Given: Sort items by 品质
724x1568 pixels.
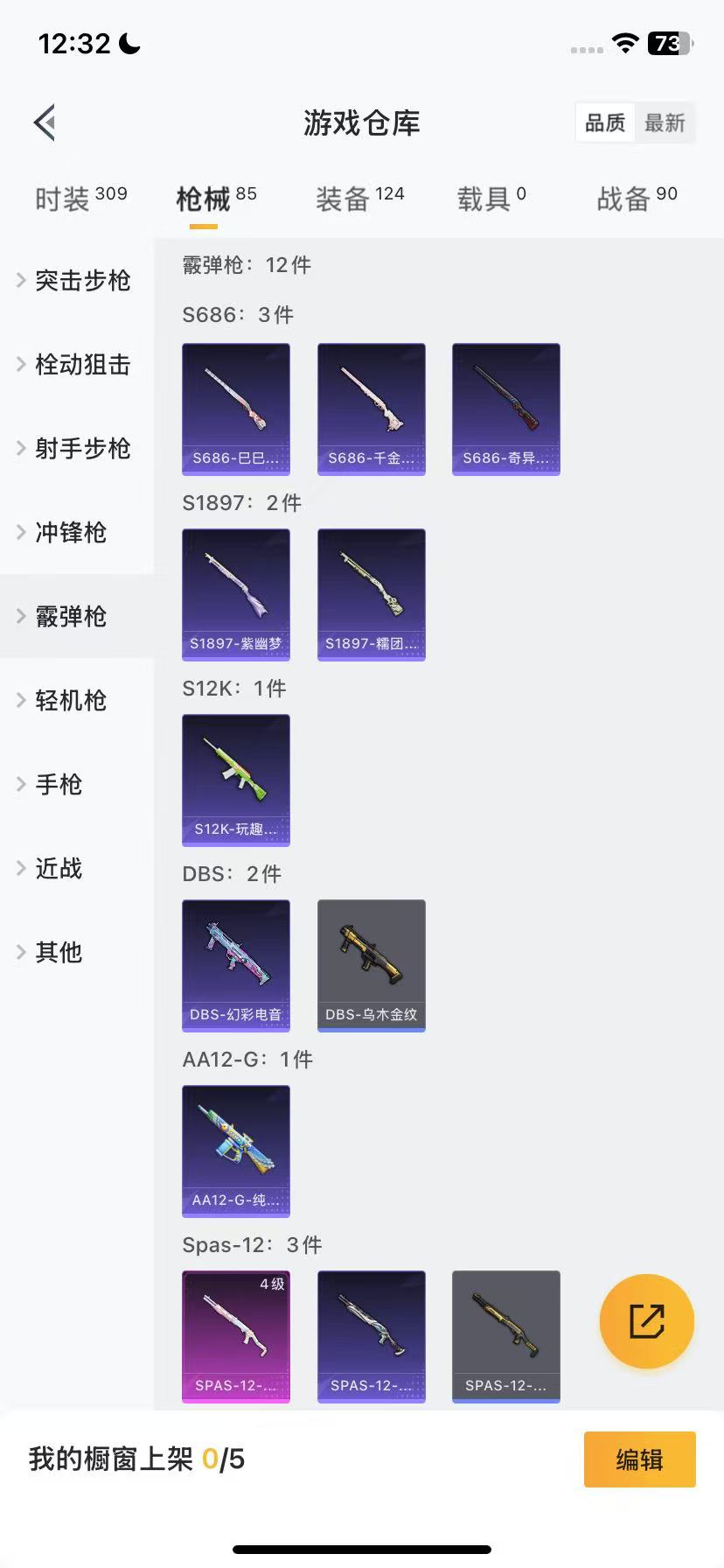Looking at the screenshot, I should coord(605,122).
